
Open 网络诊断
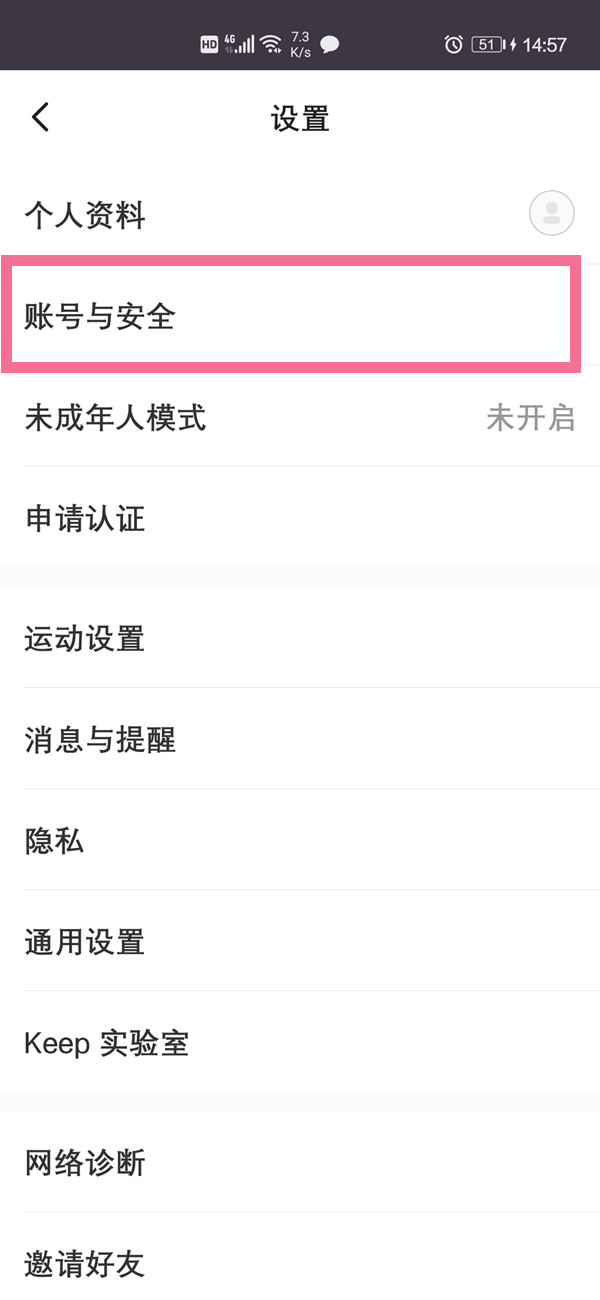coord(300,1162)
